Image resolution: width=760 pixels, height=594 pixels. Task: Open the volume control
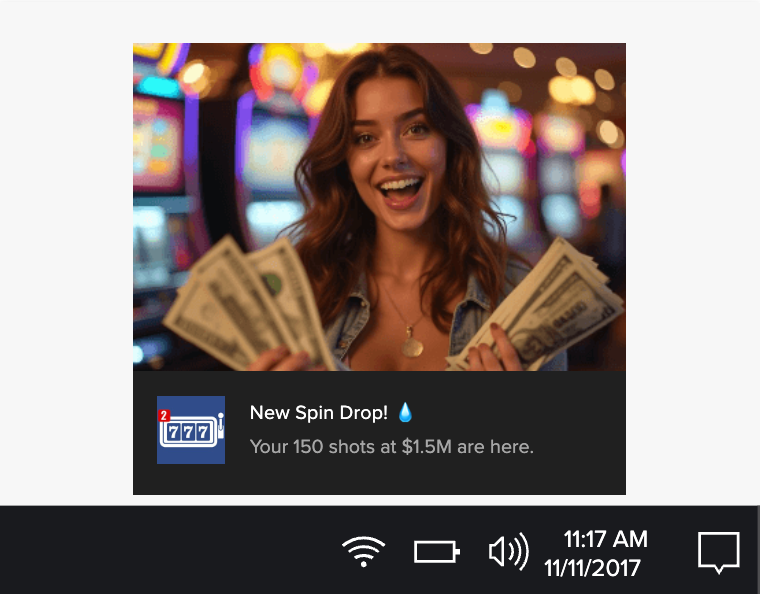pyautogui.click(x=508, y=552)
